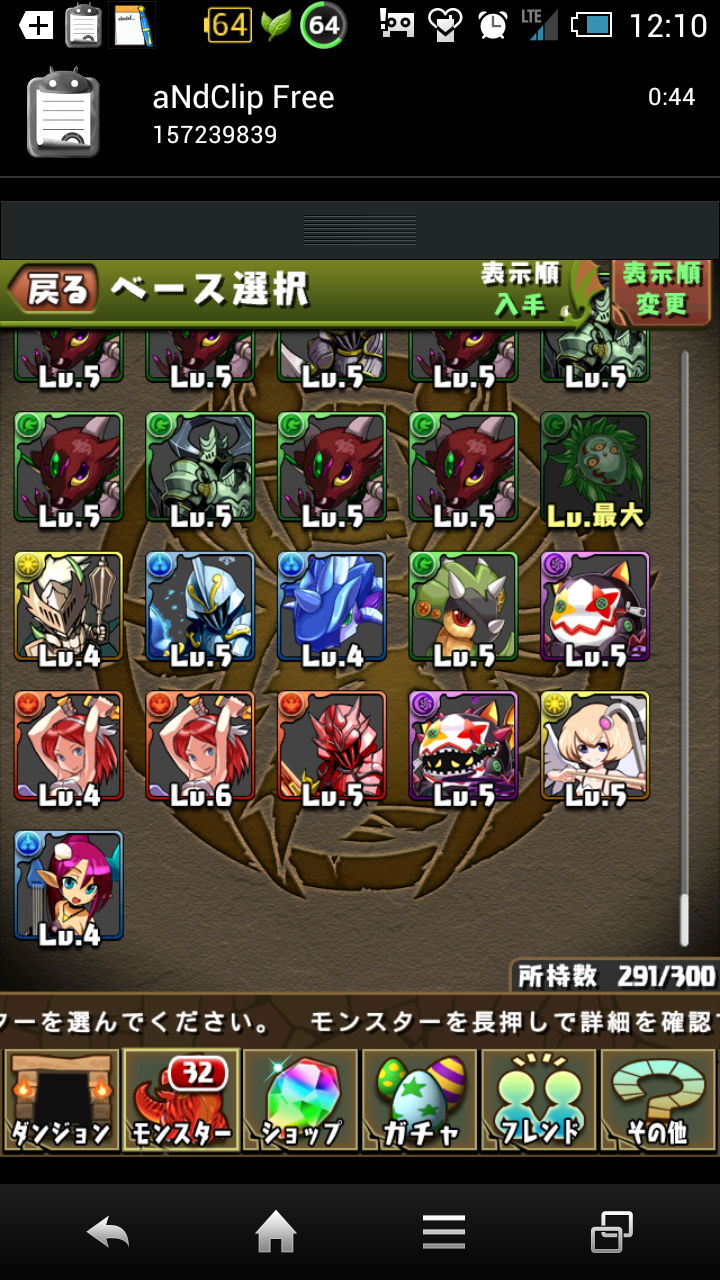Open the フレンド friends tab
This screenshot has height=1280, width=720.
539,1100
